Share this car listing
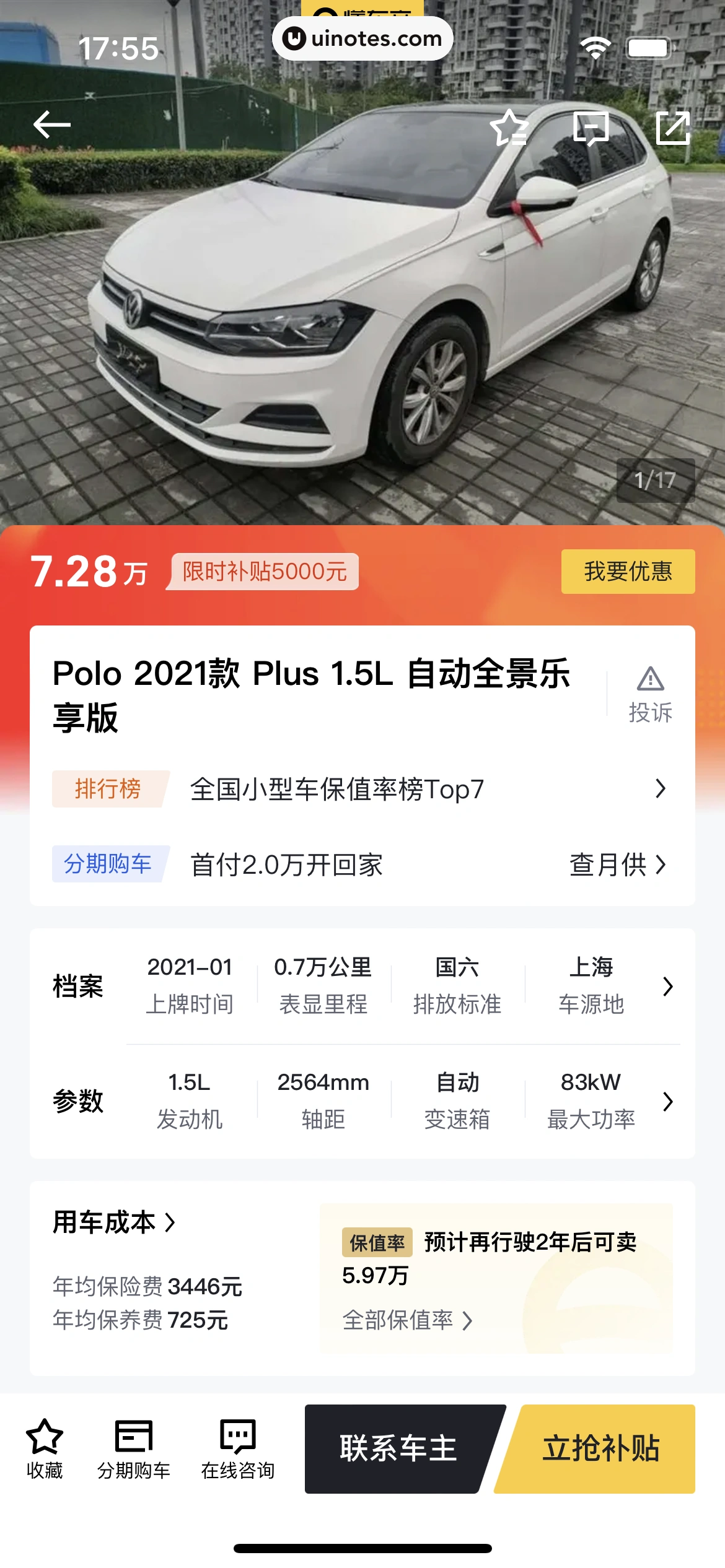The height and width of the screenshot is (1568, 725). coord(673,128)
